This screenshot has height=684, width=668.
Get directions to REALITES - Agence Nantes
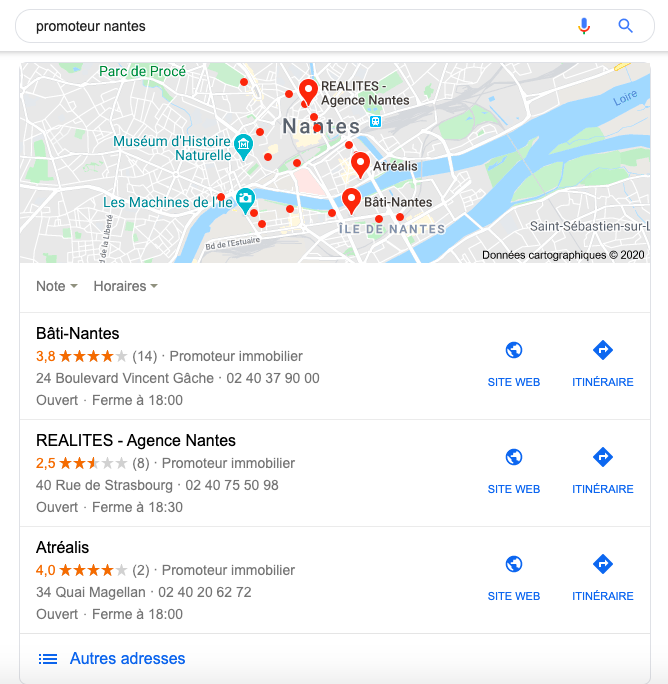(602, 470)
